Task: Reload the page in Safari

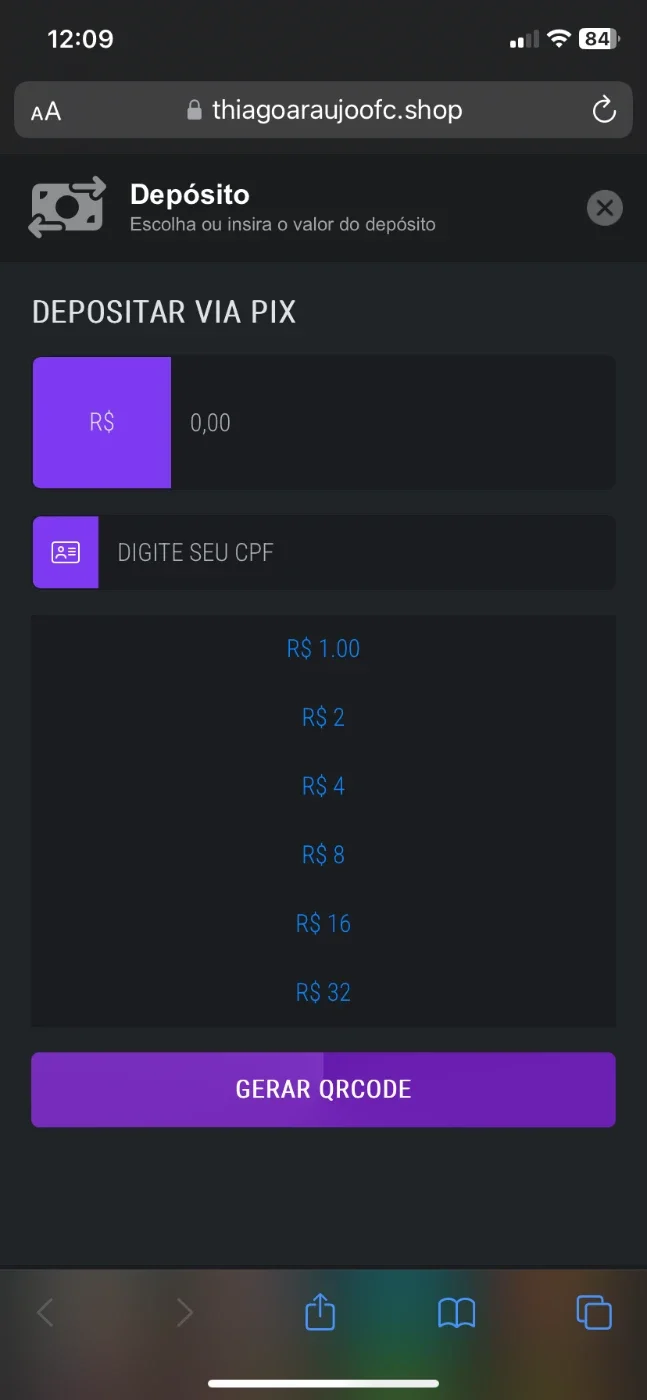Action: [604, 110]
